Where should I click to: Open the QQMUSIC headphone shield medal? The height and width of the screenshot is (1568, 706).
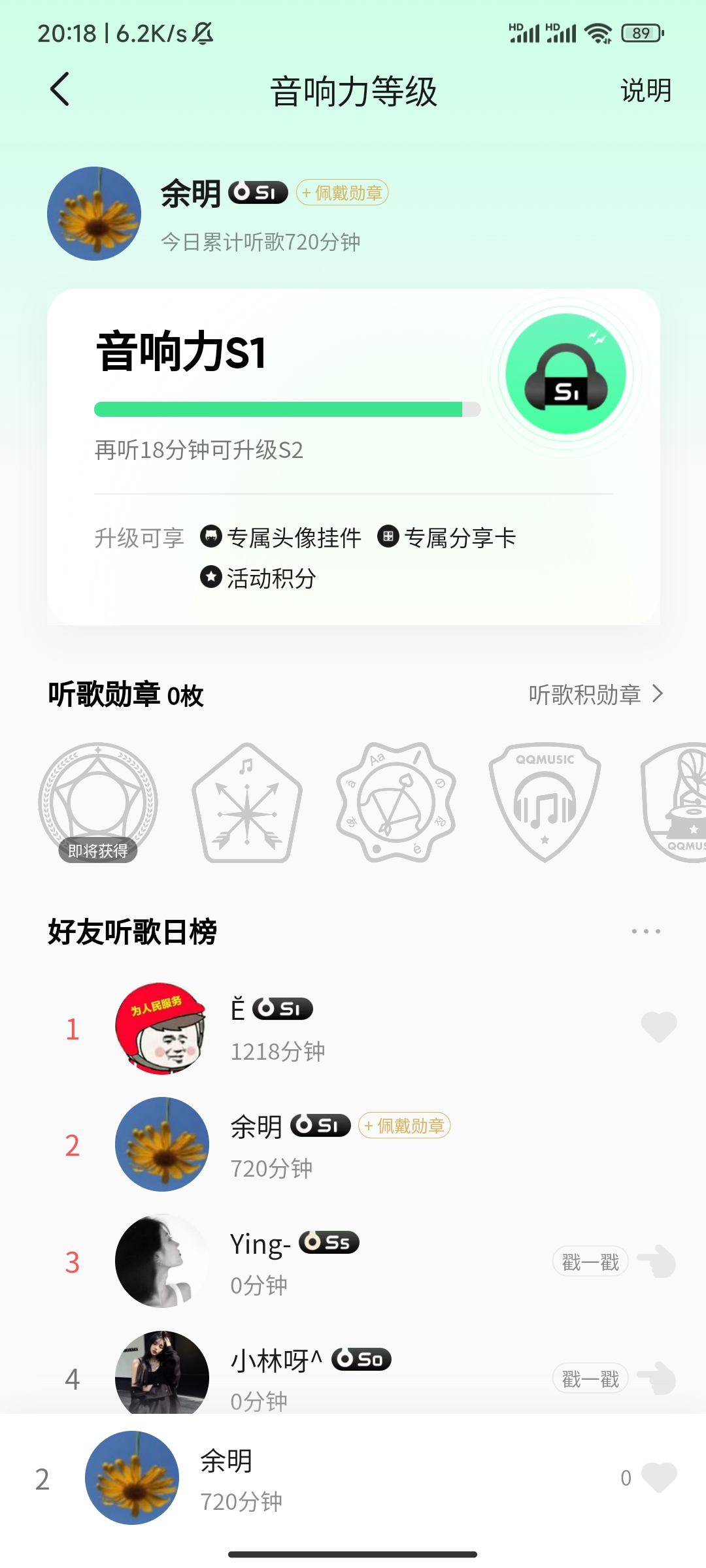tap(545, 802)
